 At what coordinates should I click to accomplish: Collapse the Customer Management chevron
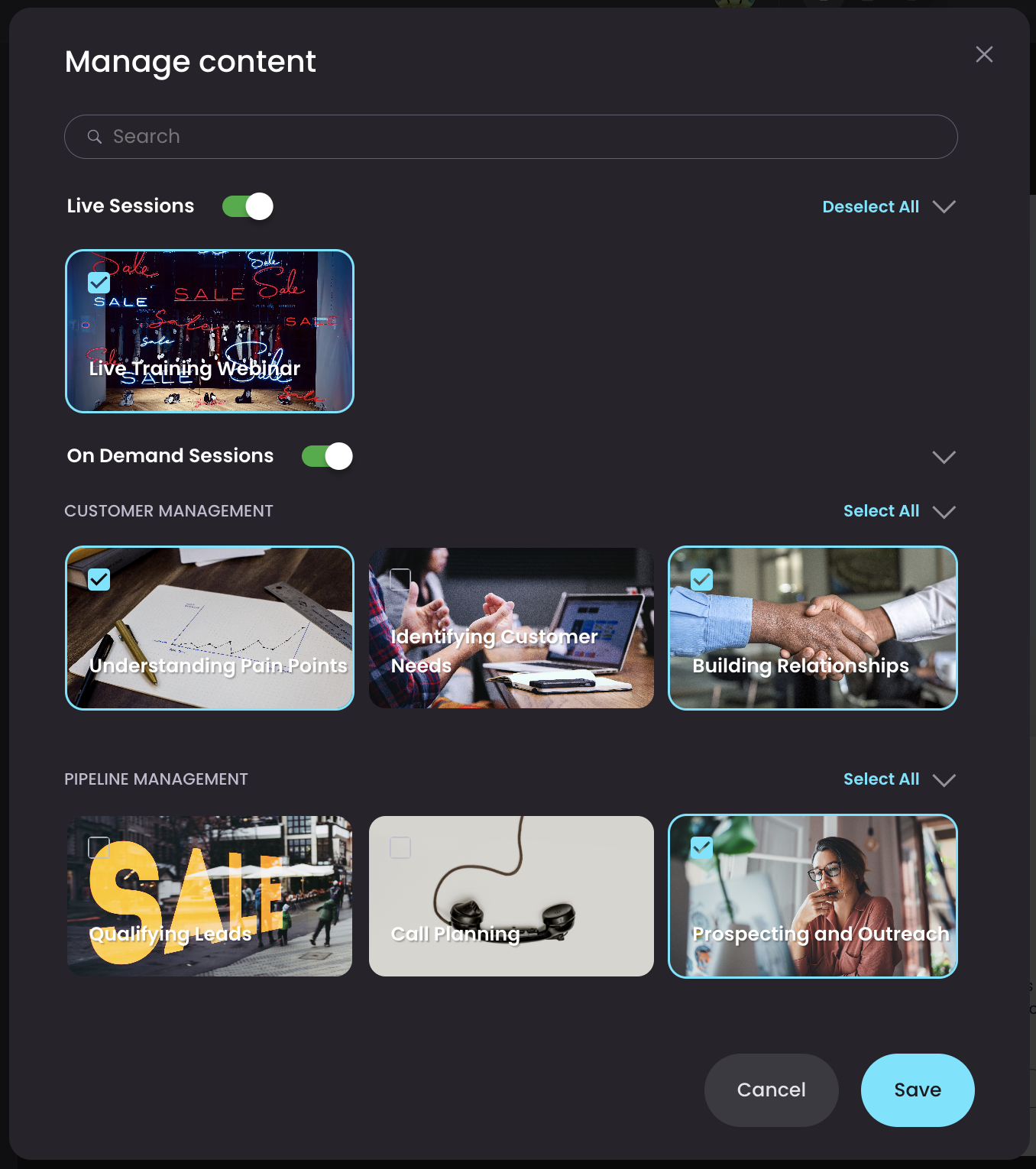click(x=944, y=512)
